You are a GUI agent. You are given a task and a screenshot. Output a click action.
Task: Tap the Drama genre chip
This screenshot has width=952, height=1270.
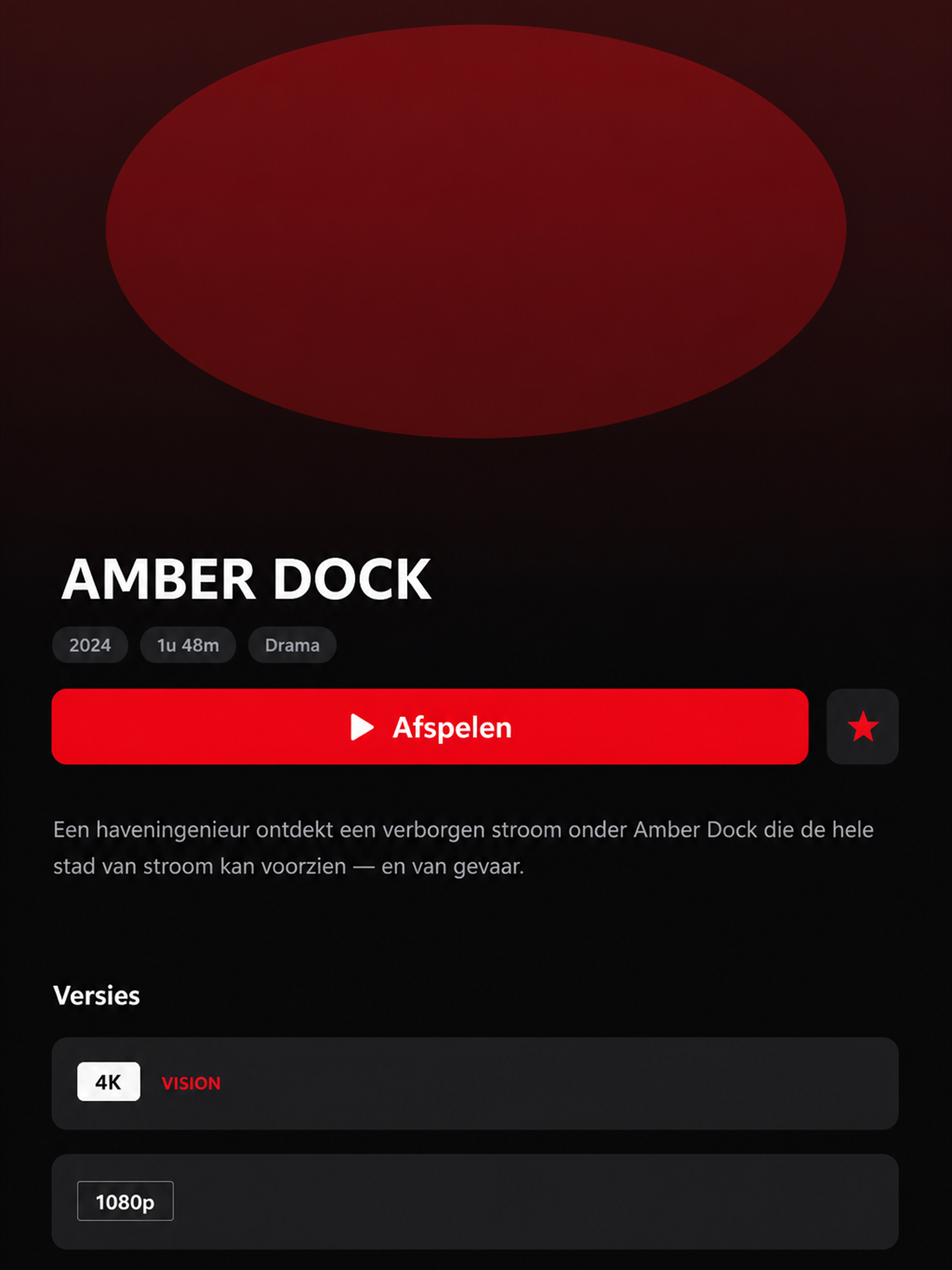tap(292, 645)
